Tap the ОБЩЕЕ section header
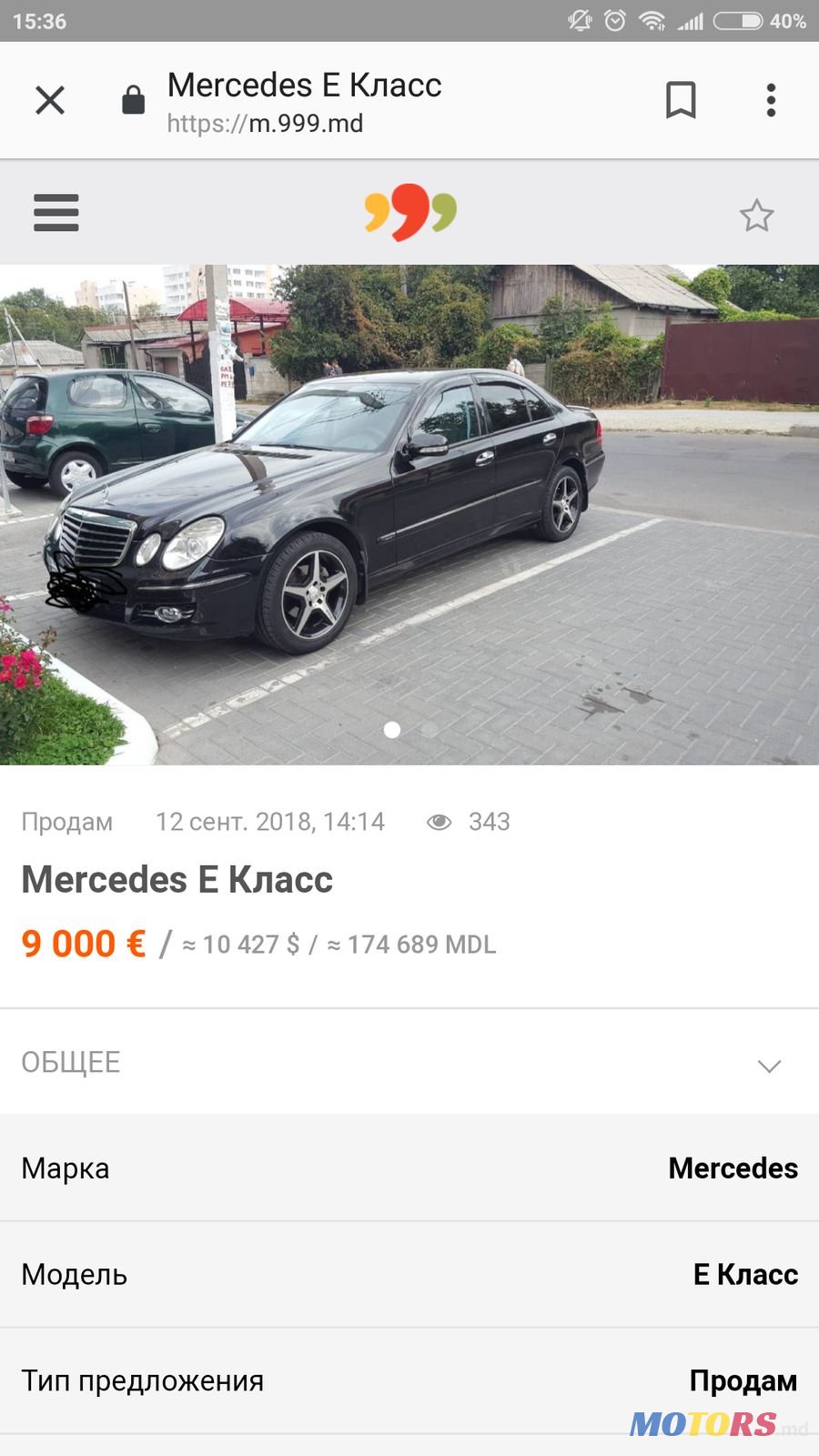This screenshot has width=819, height=1456. pyautogui.click(x=72, y=1062)
